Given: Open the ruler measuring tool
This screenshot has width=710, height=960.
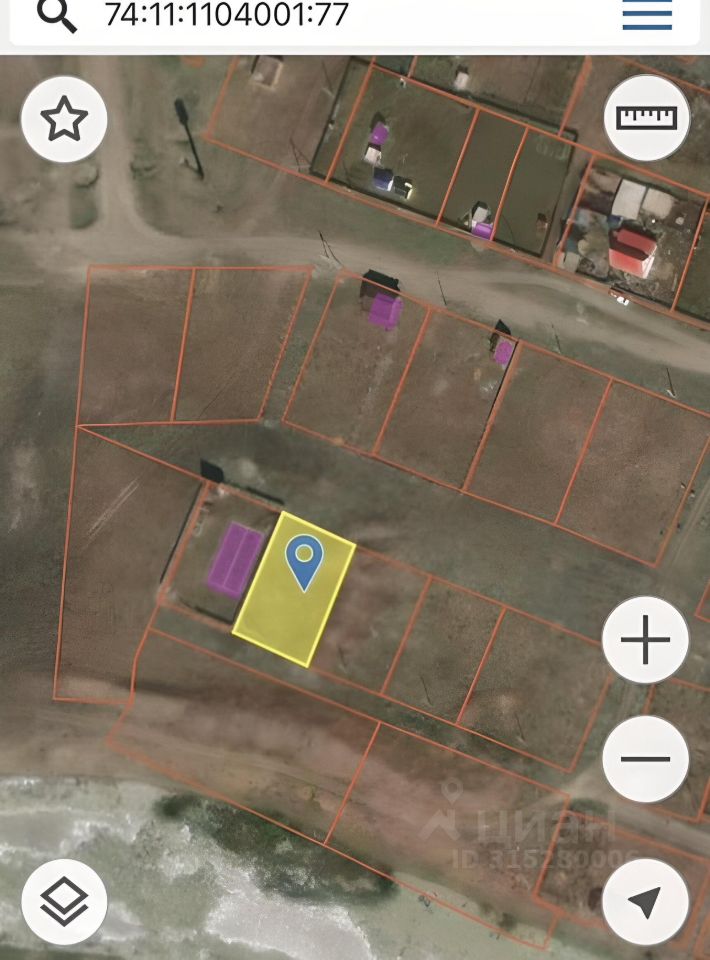Looking at the screenshot, I should pyautogui.click(x=647, y=118).
